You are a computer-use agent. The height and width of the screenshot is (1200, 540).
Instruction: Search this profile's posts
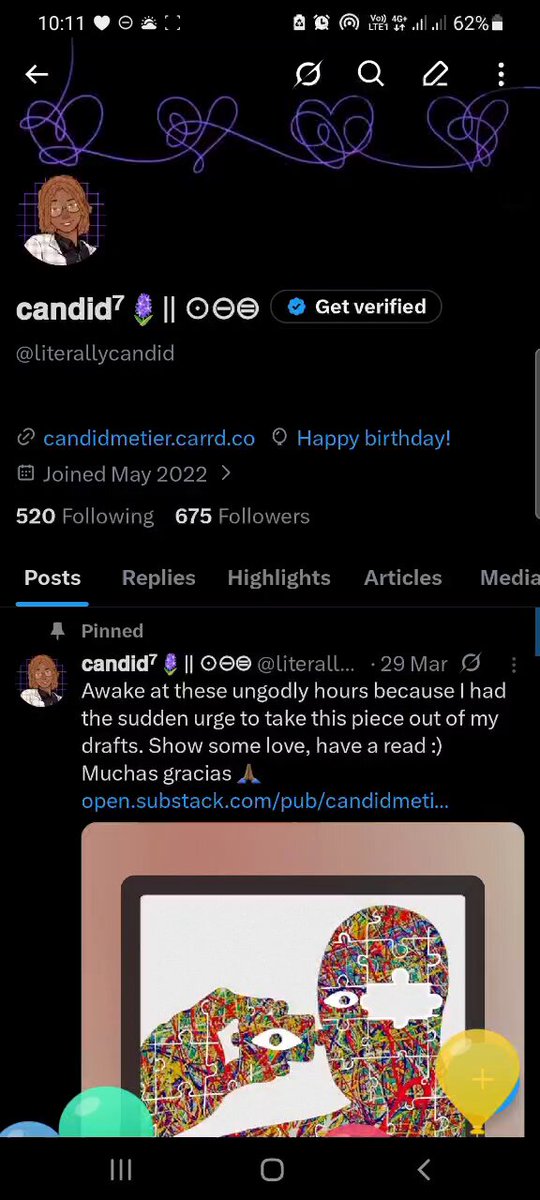point(371,74)
